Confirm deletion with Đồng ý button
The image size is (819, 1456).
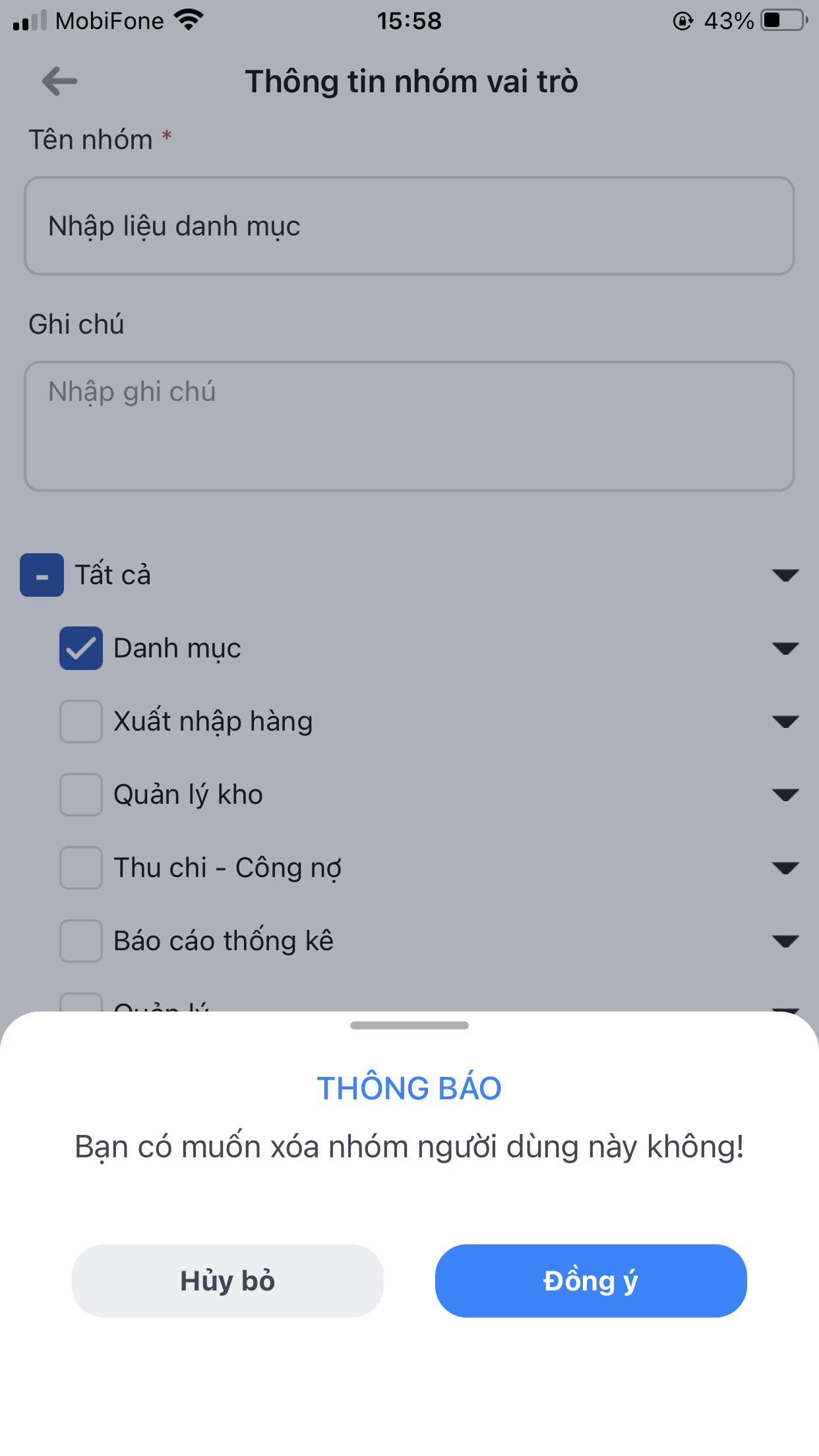coord(590,1281)
